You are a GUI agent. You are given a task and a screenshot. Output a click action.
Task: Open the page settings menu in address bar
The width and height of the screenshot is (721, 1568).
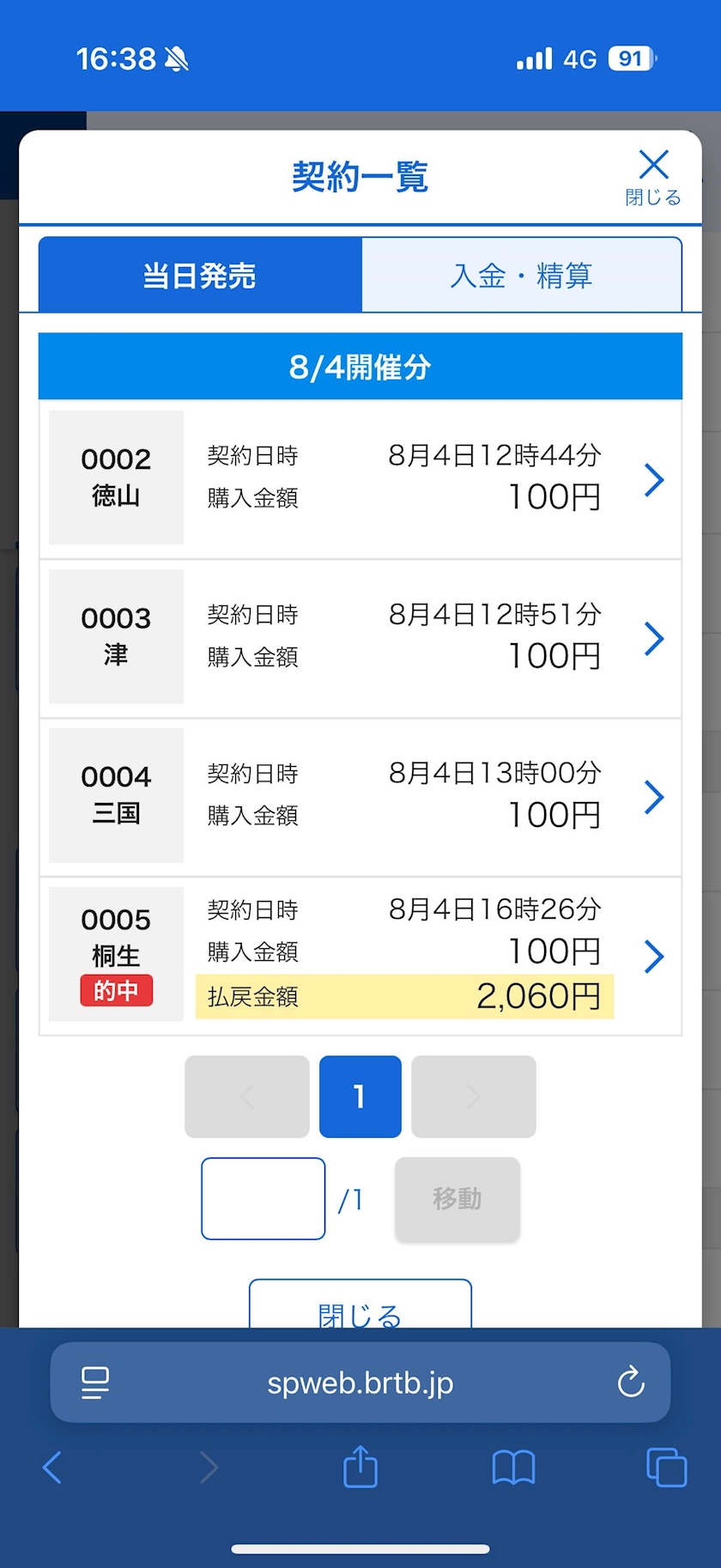[94, 1383]
